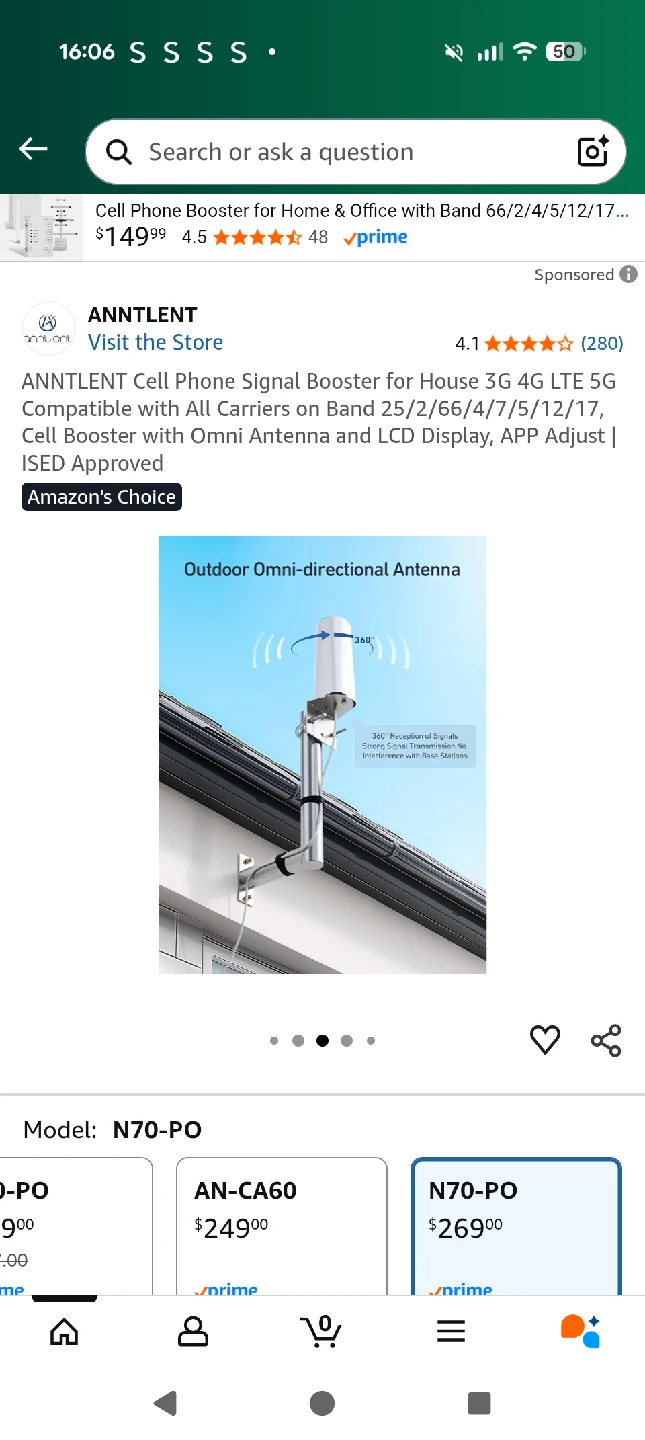Go back using the arrow icon

tap(33, 150)
